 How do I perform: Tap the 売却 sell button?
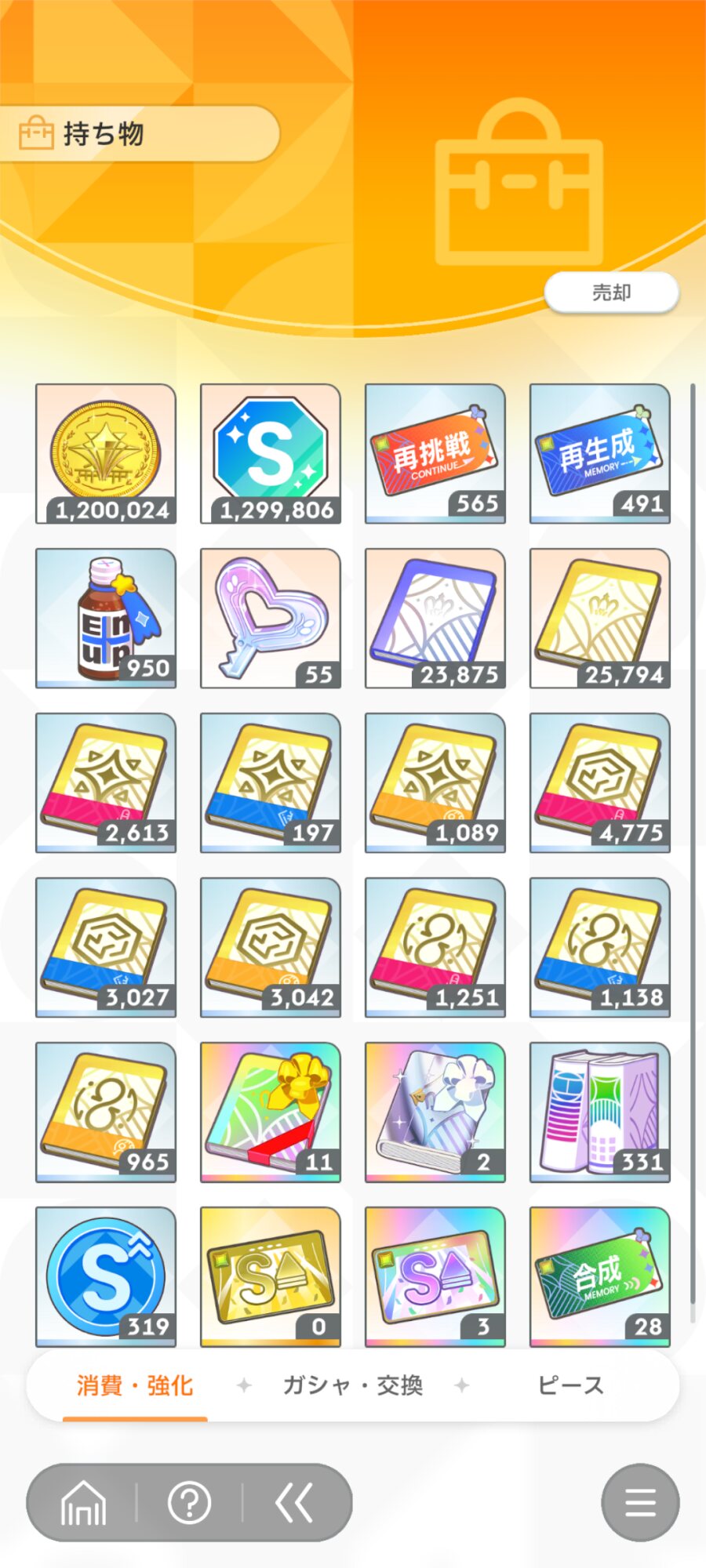click(611, 293)
